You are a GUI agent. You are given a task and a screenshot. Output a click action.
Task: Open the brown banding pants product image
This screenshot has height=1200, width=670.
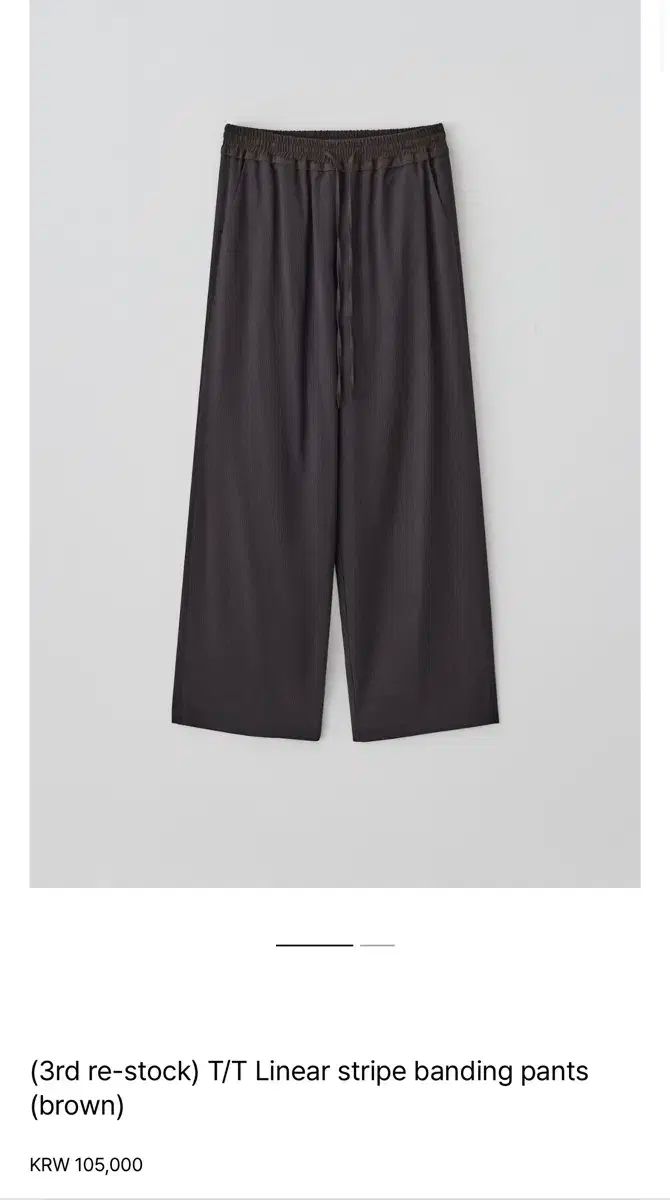coord(335,443)
